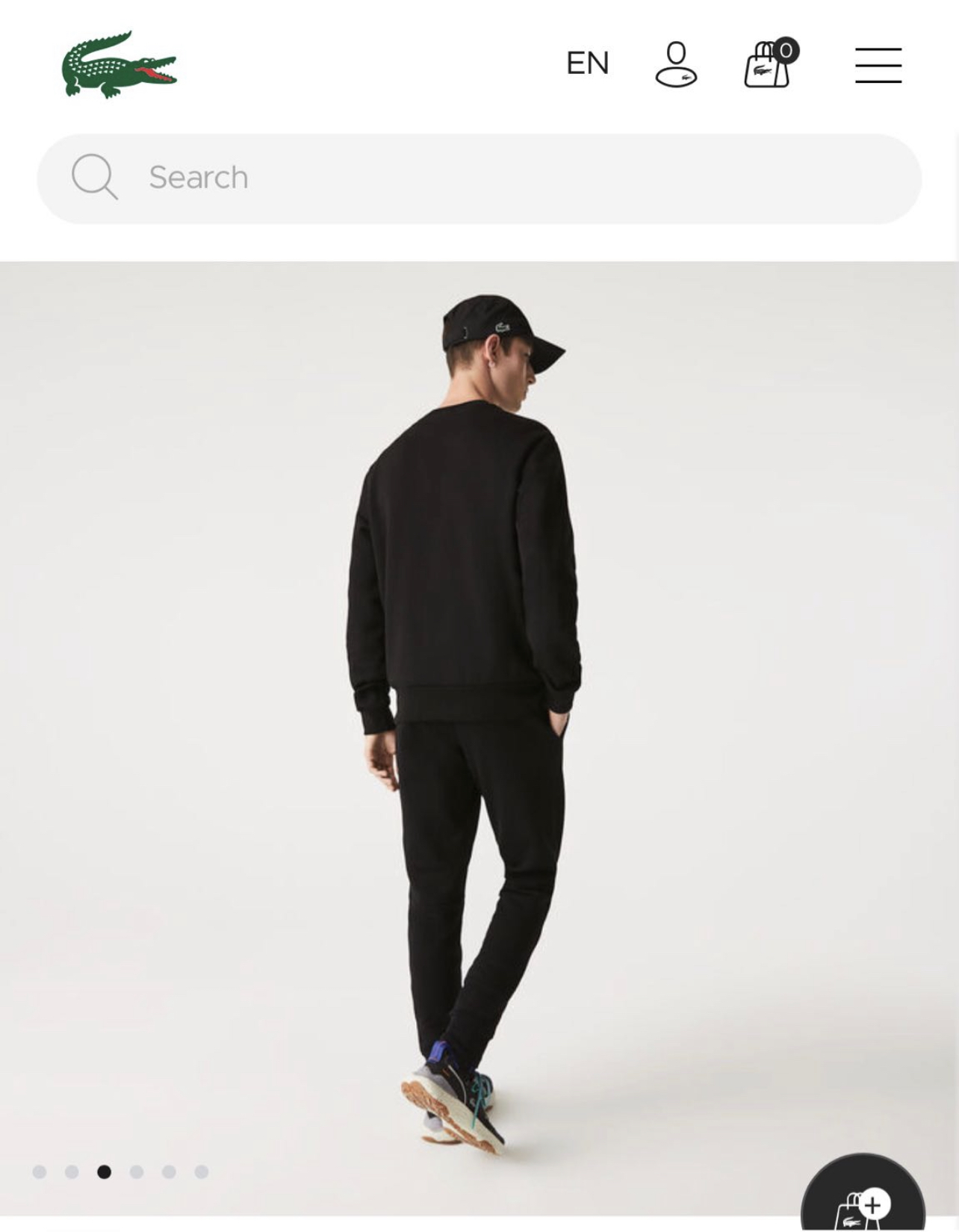Open the account profile icon
Viewport: 959px width, 1232px height.
pyautogui.click(x=676, y=65)
